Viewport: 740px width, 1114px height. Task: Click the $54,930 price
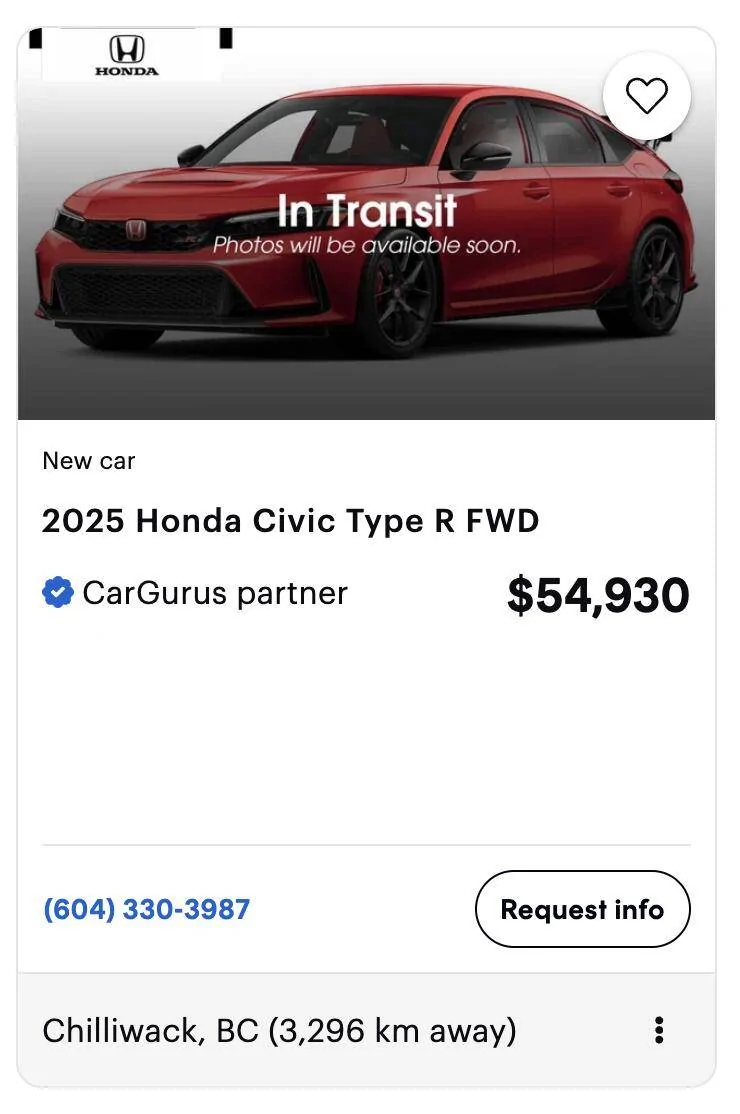pos(598,594)
